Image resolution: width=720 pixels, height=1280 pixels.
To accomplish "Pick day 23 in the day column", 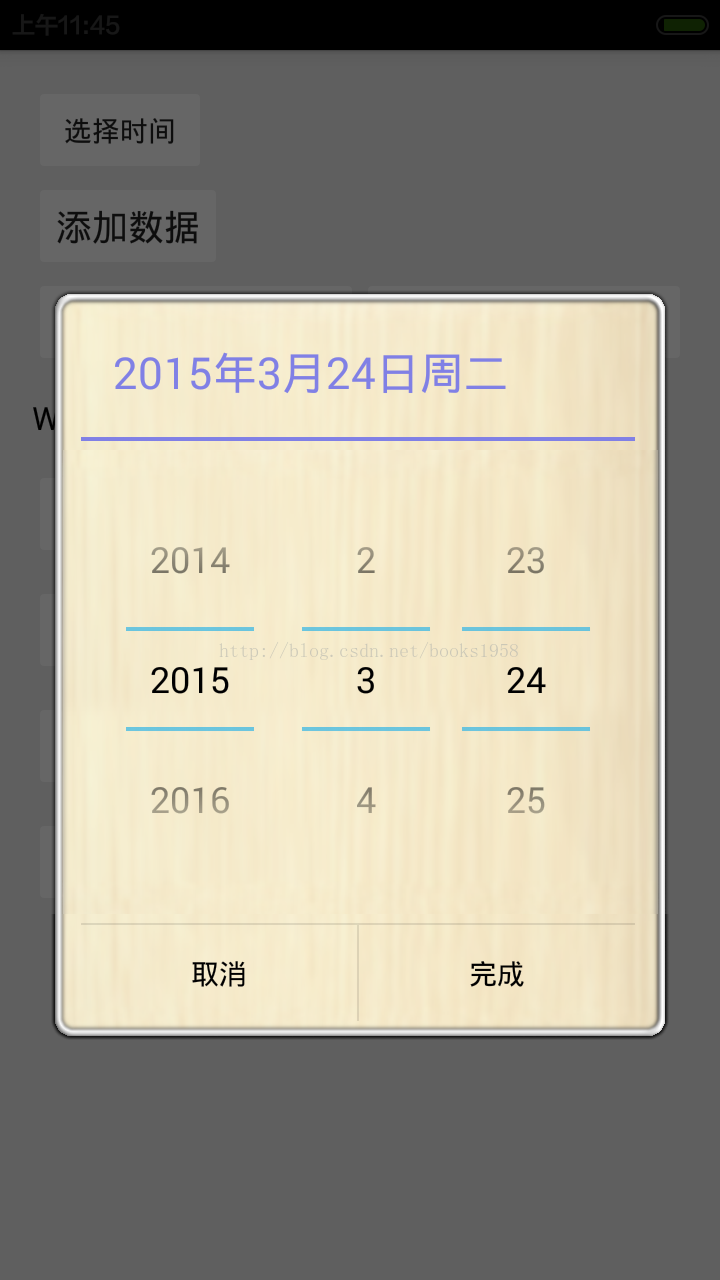I will tap(526, 561).
